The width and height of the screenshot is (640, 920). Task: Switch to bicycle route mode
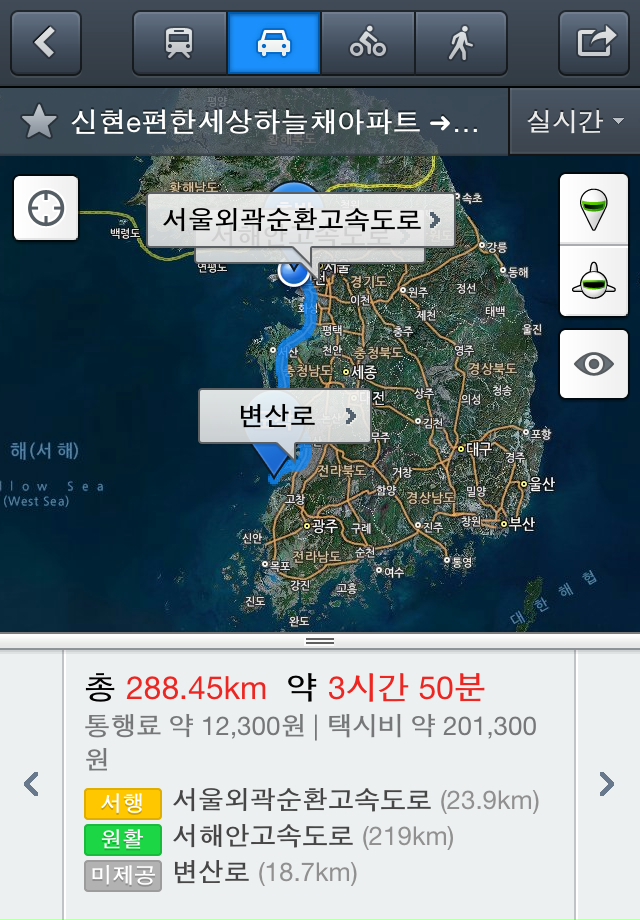click(x=368, y=42)
